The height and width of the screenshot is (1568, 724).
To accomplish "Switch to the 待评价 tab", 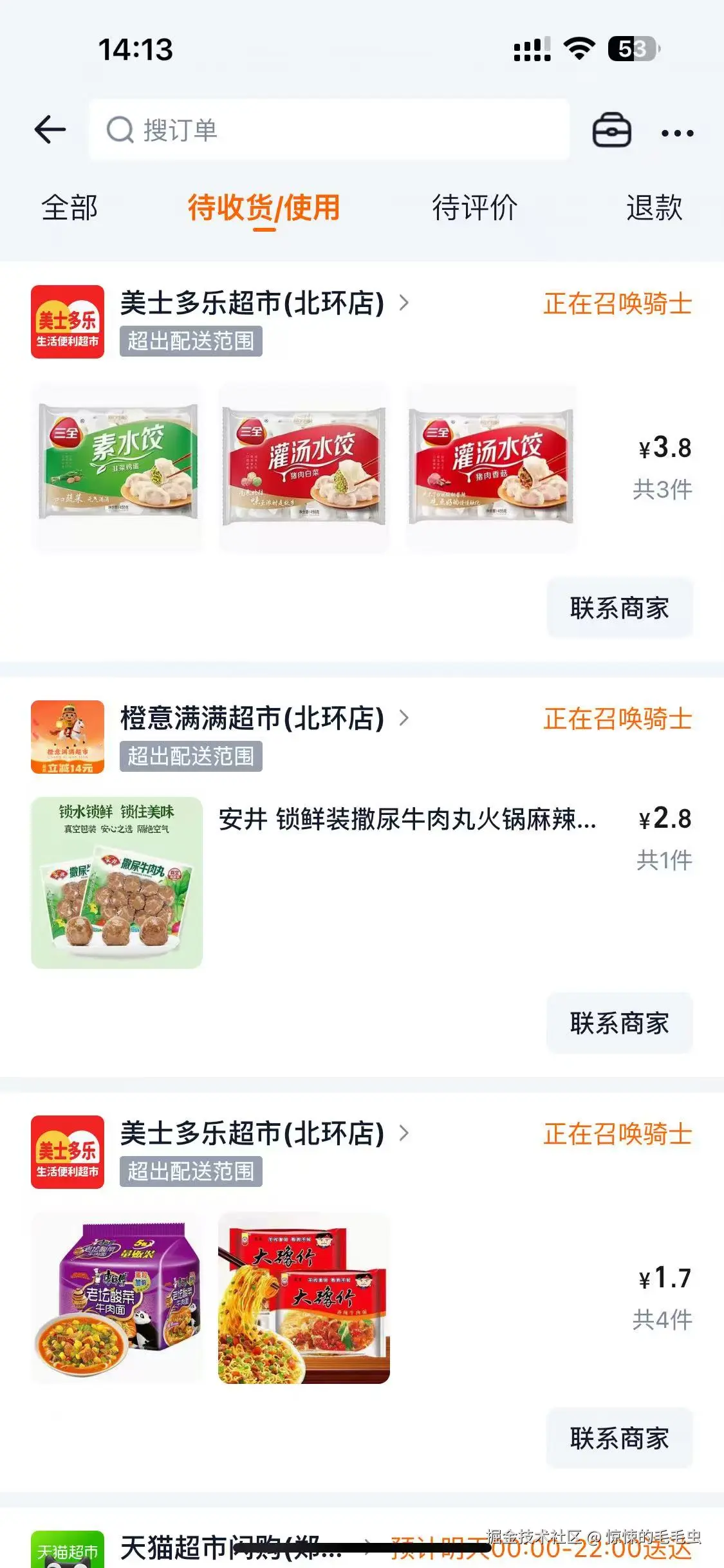I will (x=474, y=209).
